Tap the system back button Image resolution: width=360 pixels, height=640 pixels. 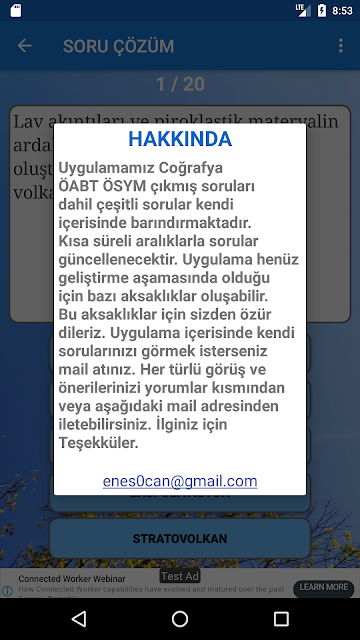coord(79,619)
